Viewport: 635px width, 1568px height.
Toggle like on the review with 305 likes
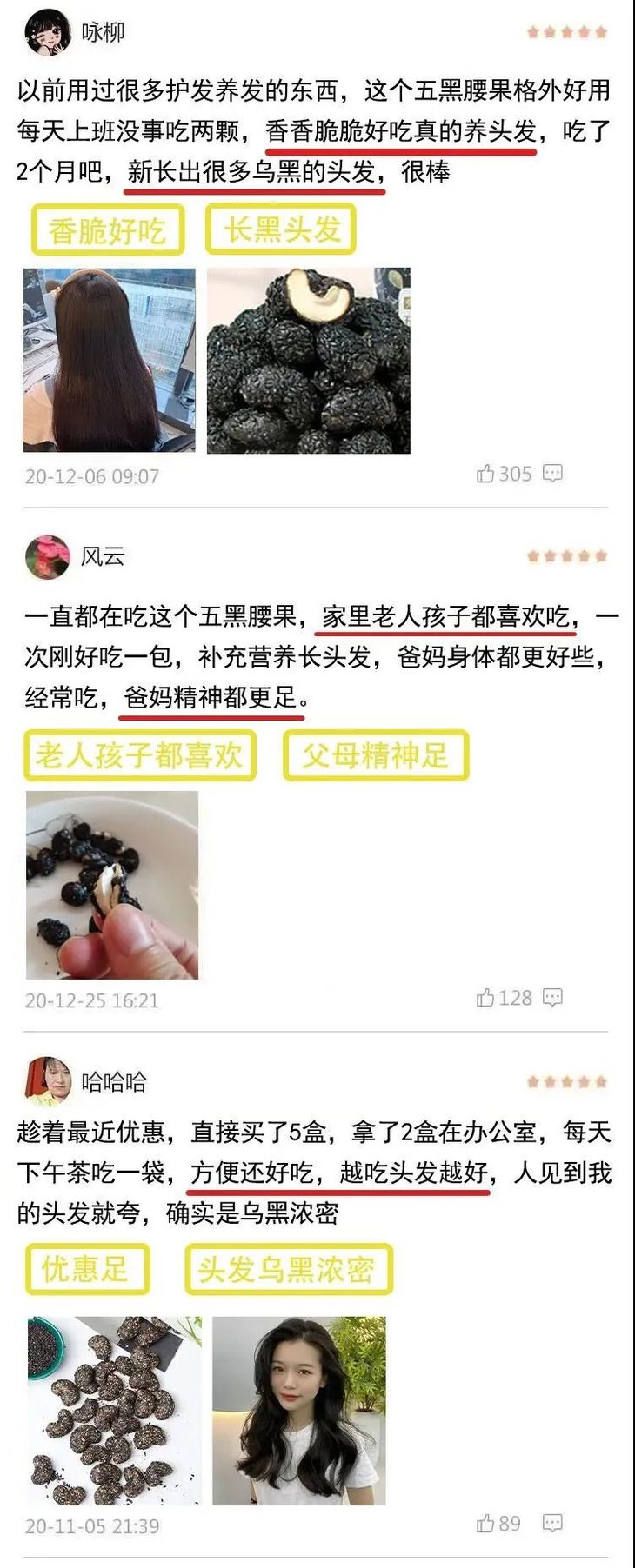(487, 475)
